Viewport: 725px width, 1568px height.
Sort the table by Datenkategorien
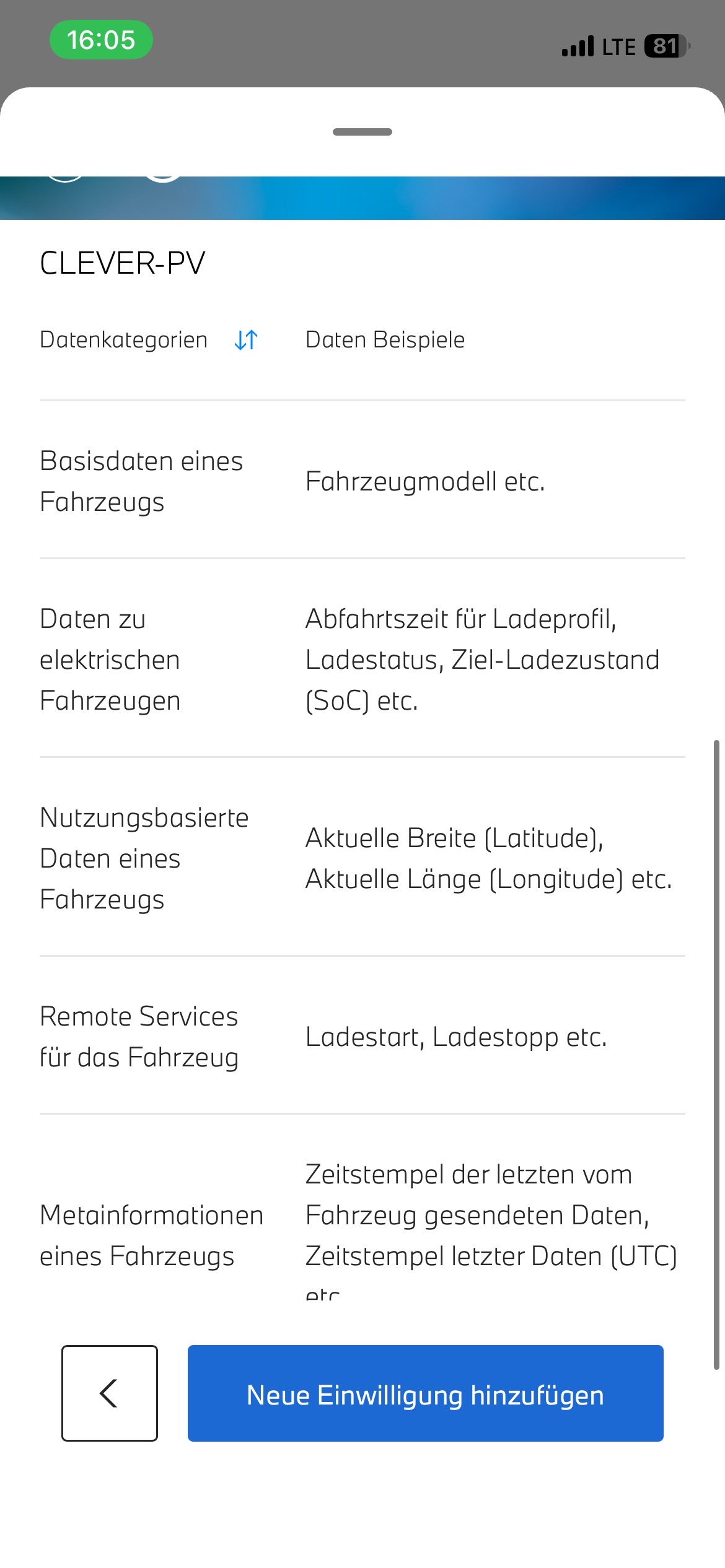click(x=246, y=340)
